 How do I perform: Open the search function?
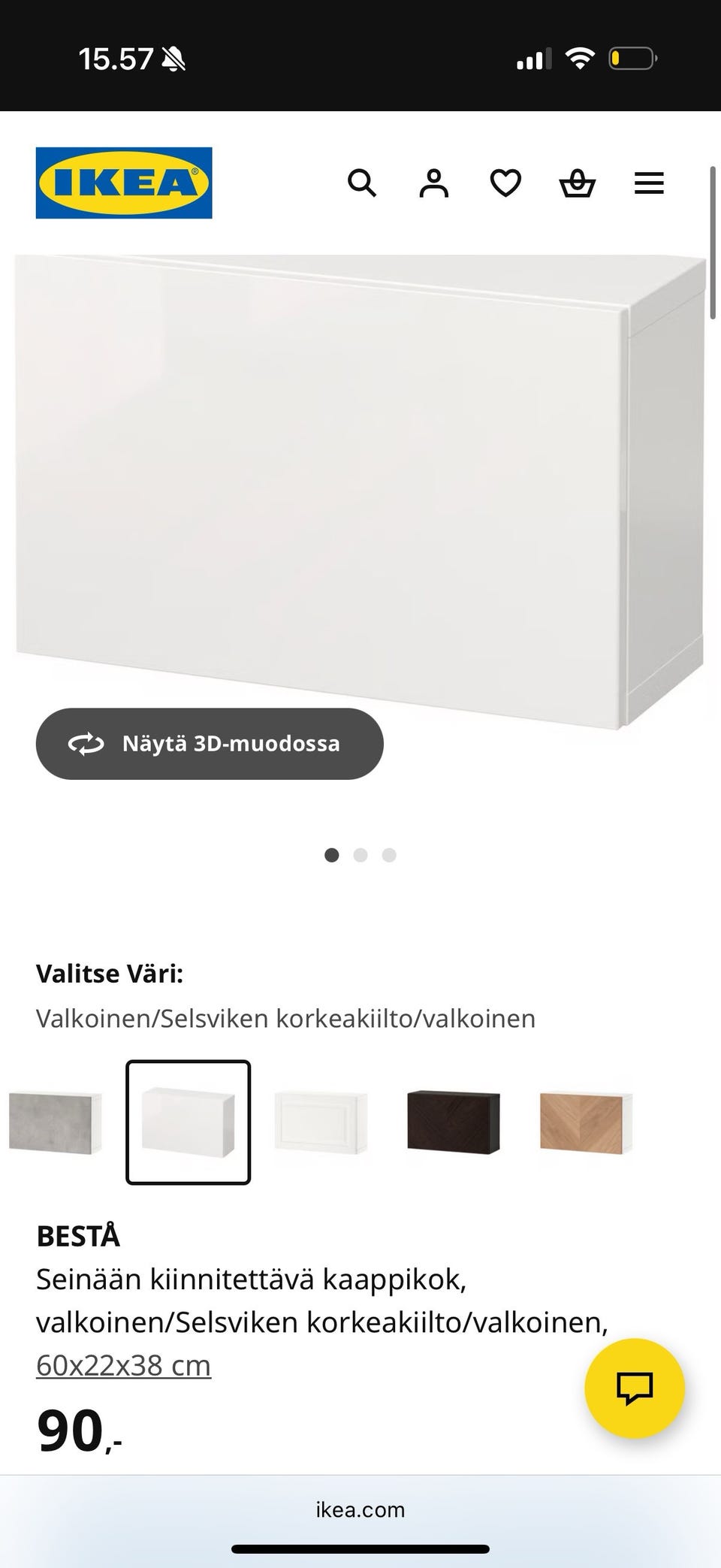tap(363, 183)
